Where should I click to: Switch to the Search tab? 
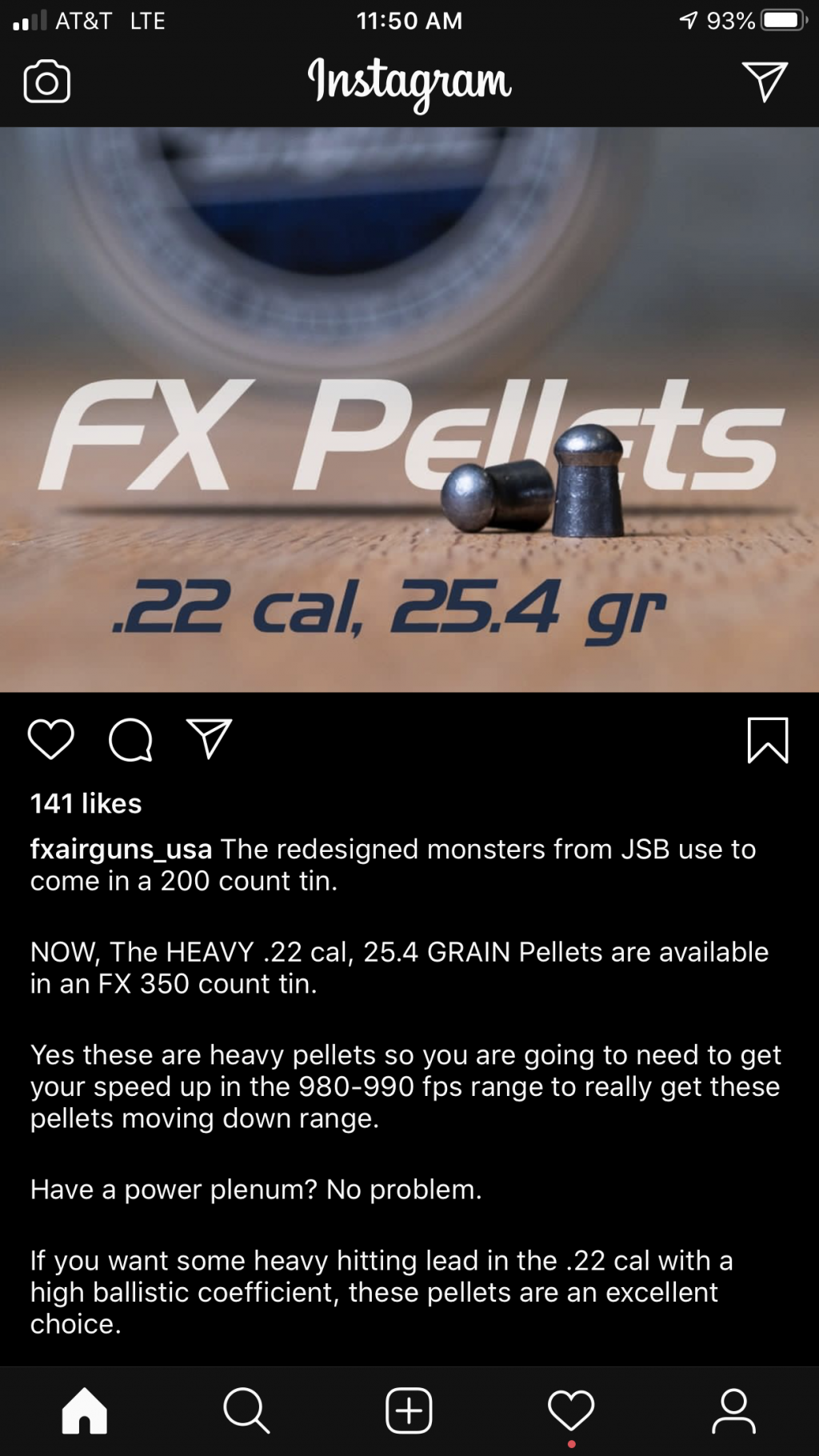[x=246, y=1410]
